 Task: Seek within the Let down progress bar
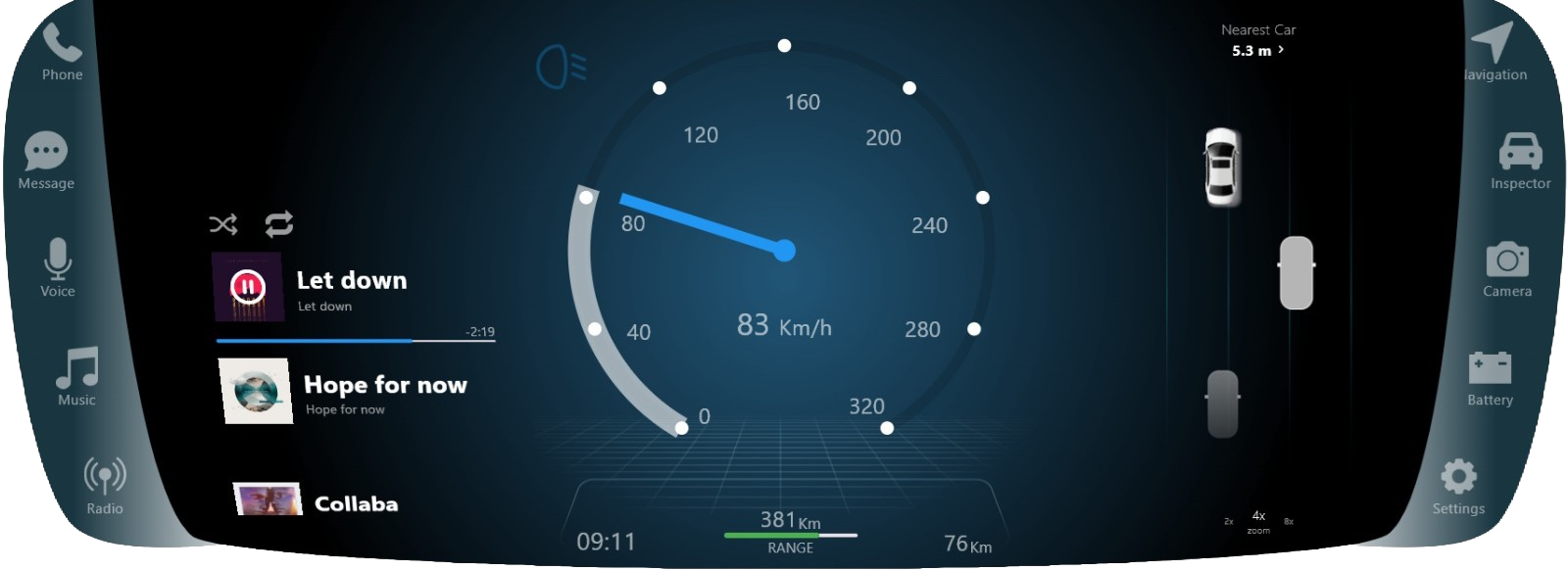(356, 341)
